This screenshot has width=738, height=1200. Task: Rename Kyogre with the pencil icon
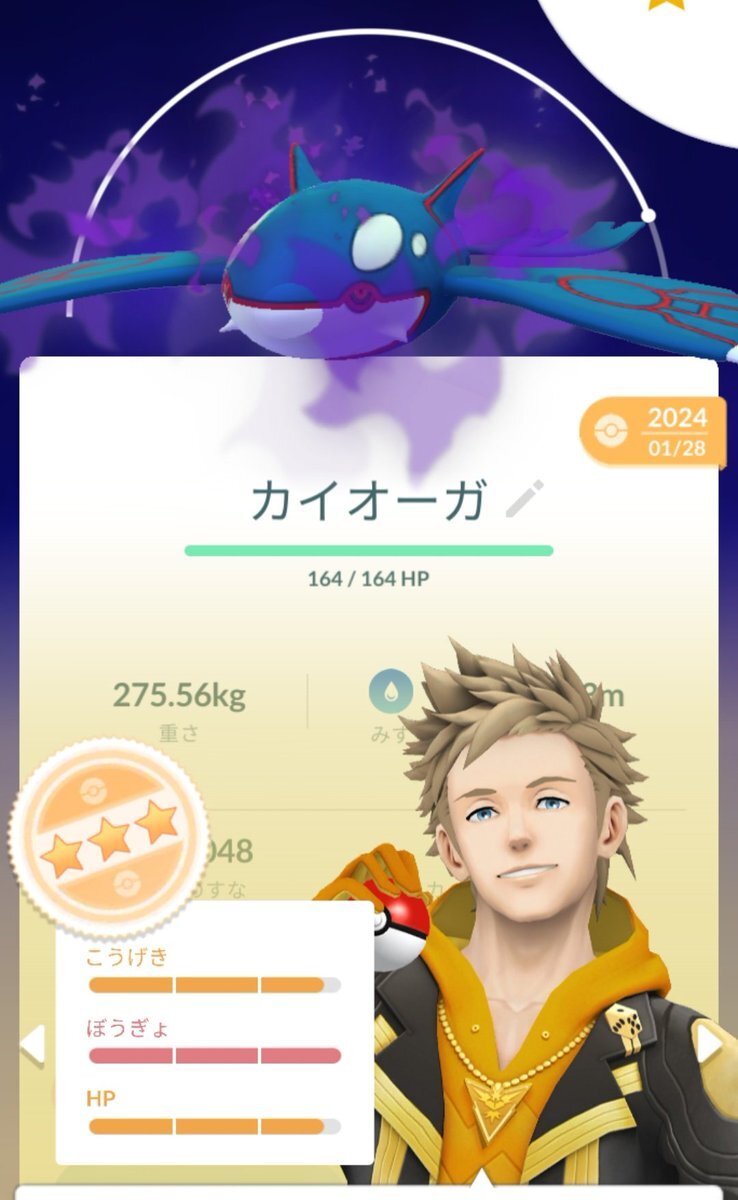(524, 499)
